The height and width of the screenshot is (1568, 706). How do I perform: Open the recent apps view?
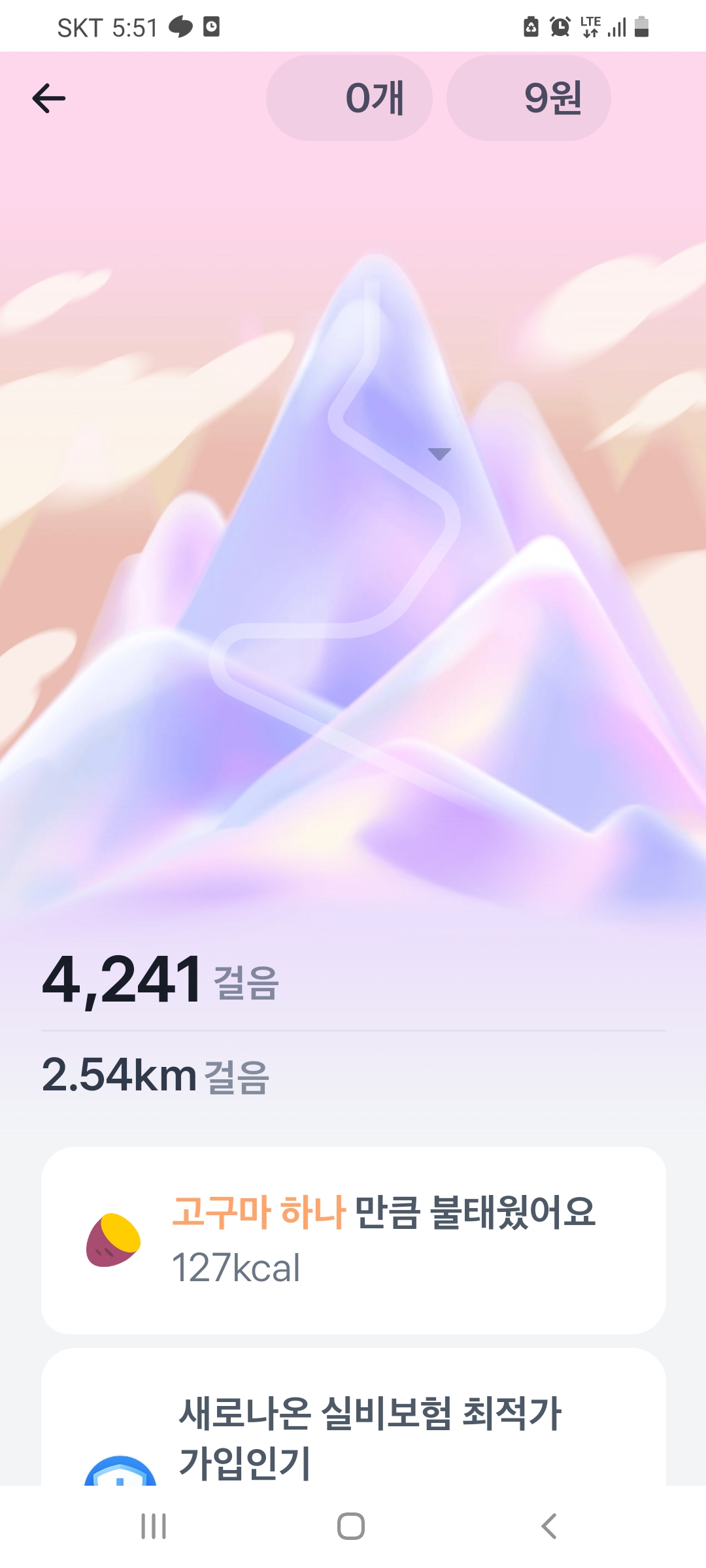pyautogui.click(x=154, y=1526)
